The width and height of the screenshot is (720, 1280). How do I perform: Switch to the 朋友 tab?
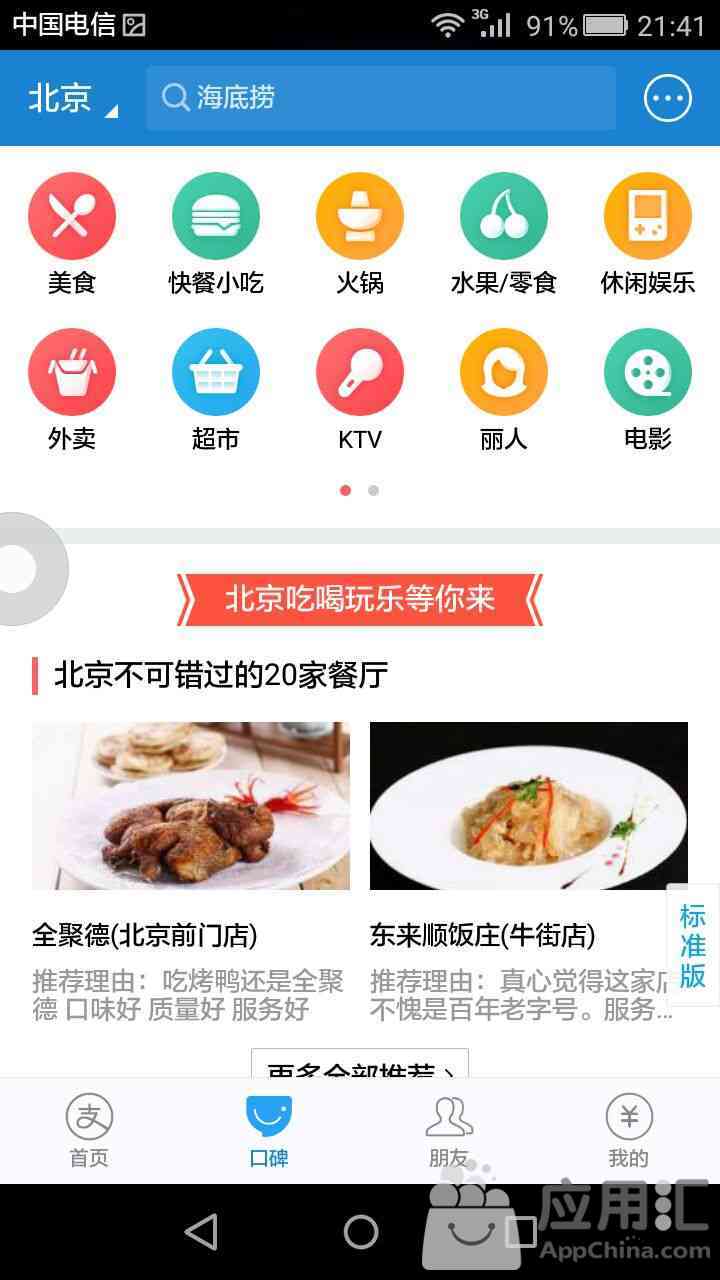tap(449, 1131)
